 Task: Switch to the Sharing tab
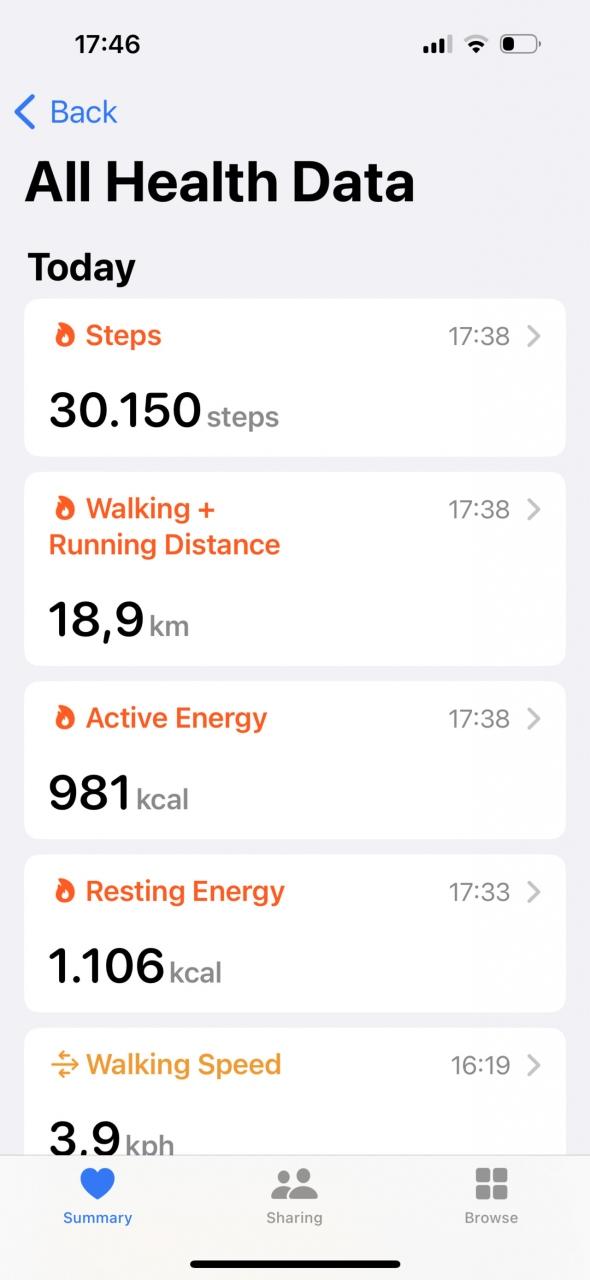tap(294, 1196)
